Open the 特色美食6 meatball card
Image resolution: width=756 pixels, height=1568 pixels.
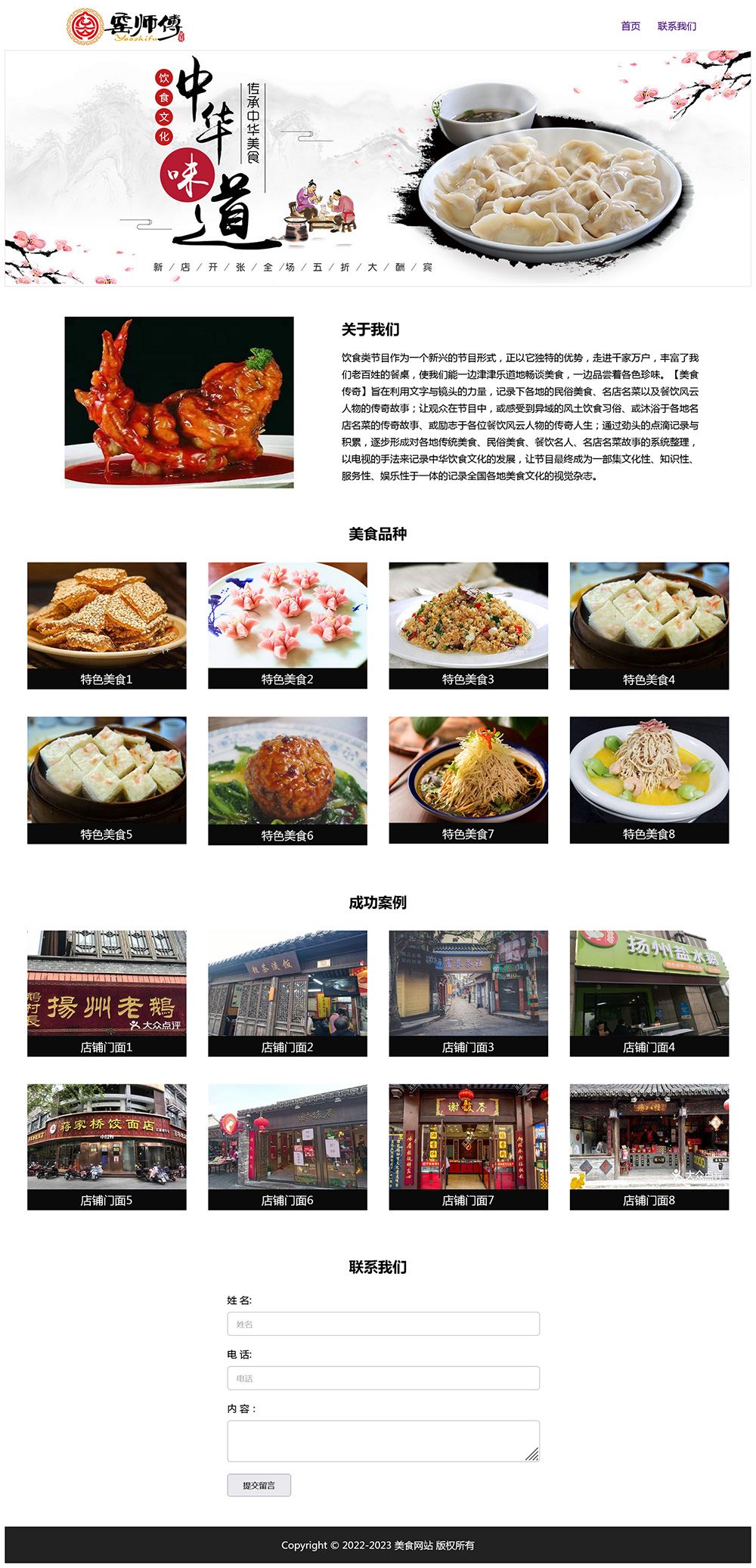point(287,780)
